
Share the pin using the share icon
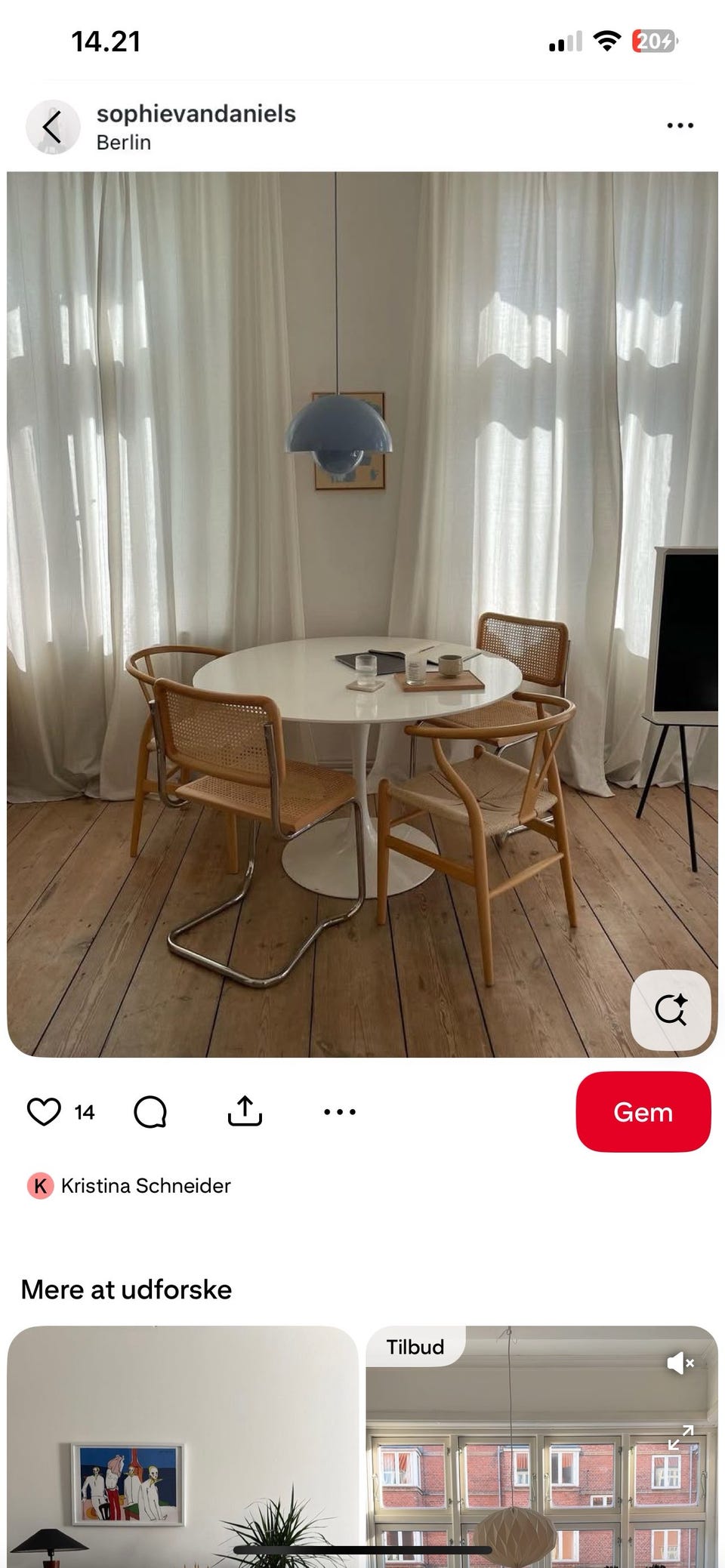tap(244, 1111)
